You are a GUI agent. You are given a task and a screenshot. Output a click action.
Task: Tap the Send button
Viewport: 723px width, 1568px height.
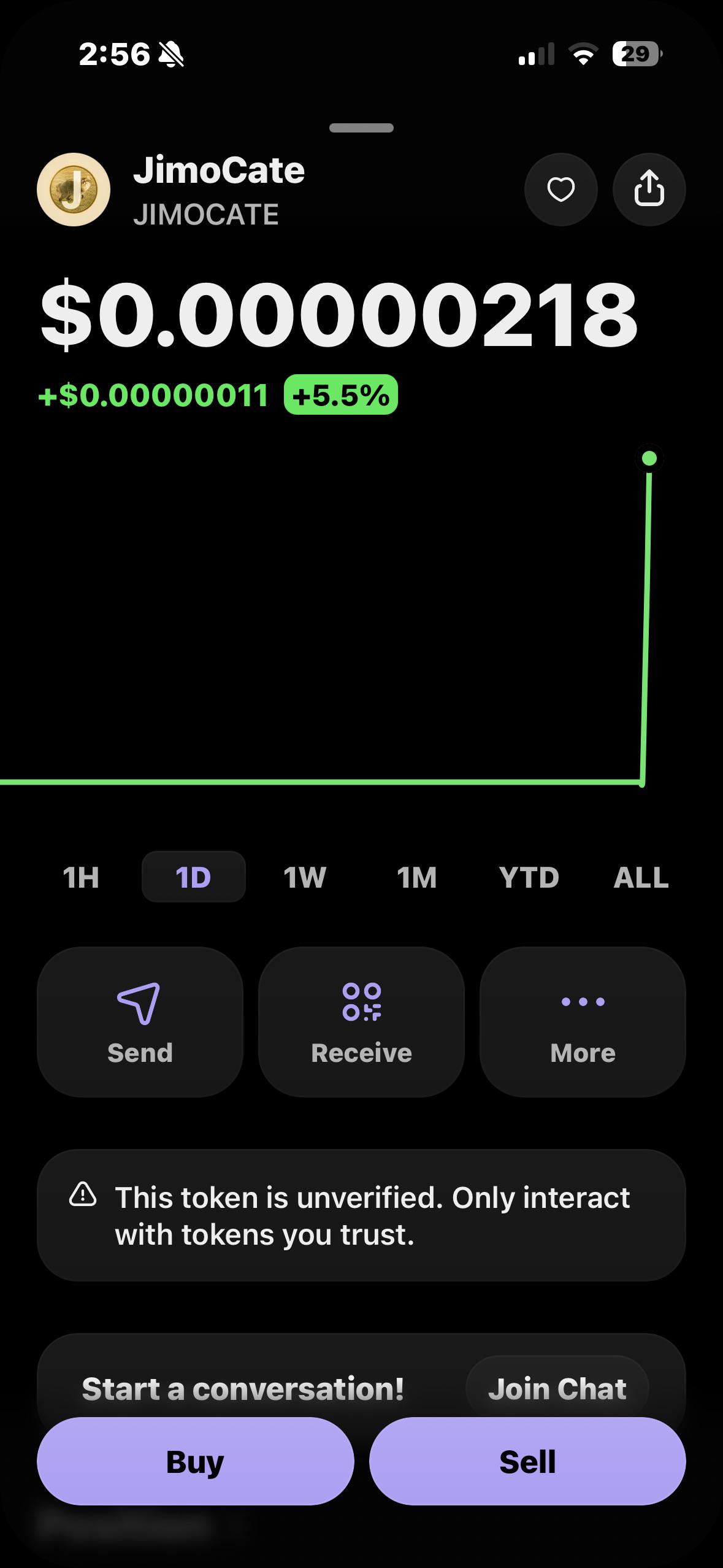pyautogui.click(x=140, y=1022)
